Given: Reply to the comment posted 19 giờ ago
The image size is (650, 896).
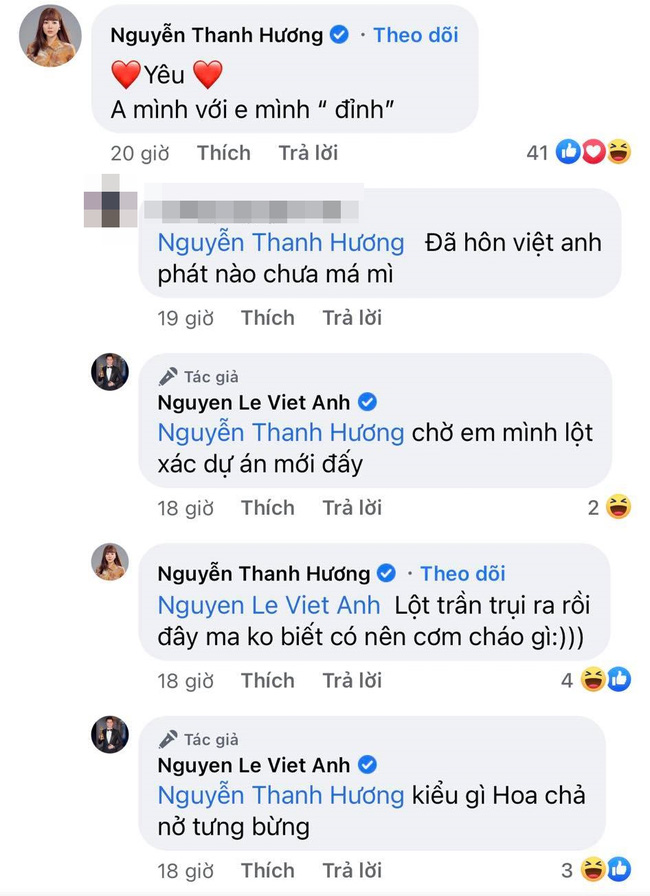Looking at the screenshot, I should click(x=352, y=318).
